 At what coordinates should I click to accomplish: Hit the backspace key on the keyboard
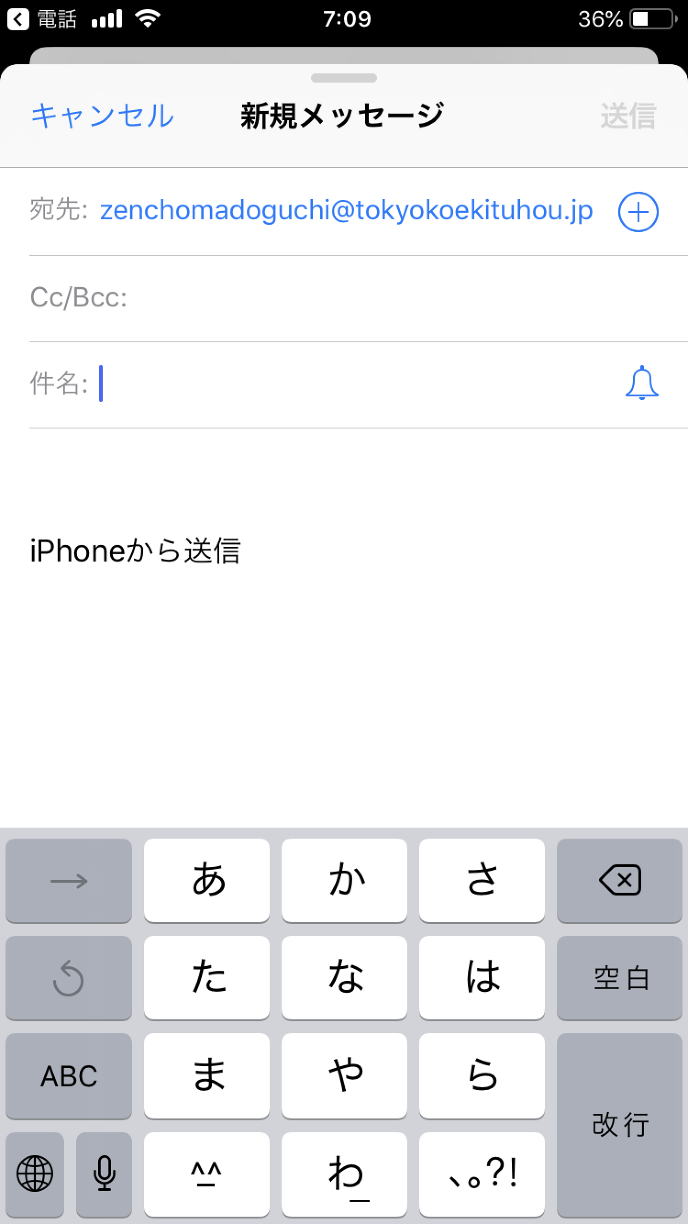click(x=619, y=880)
